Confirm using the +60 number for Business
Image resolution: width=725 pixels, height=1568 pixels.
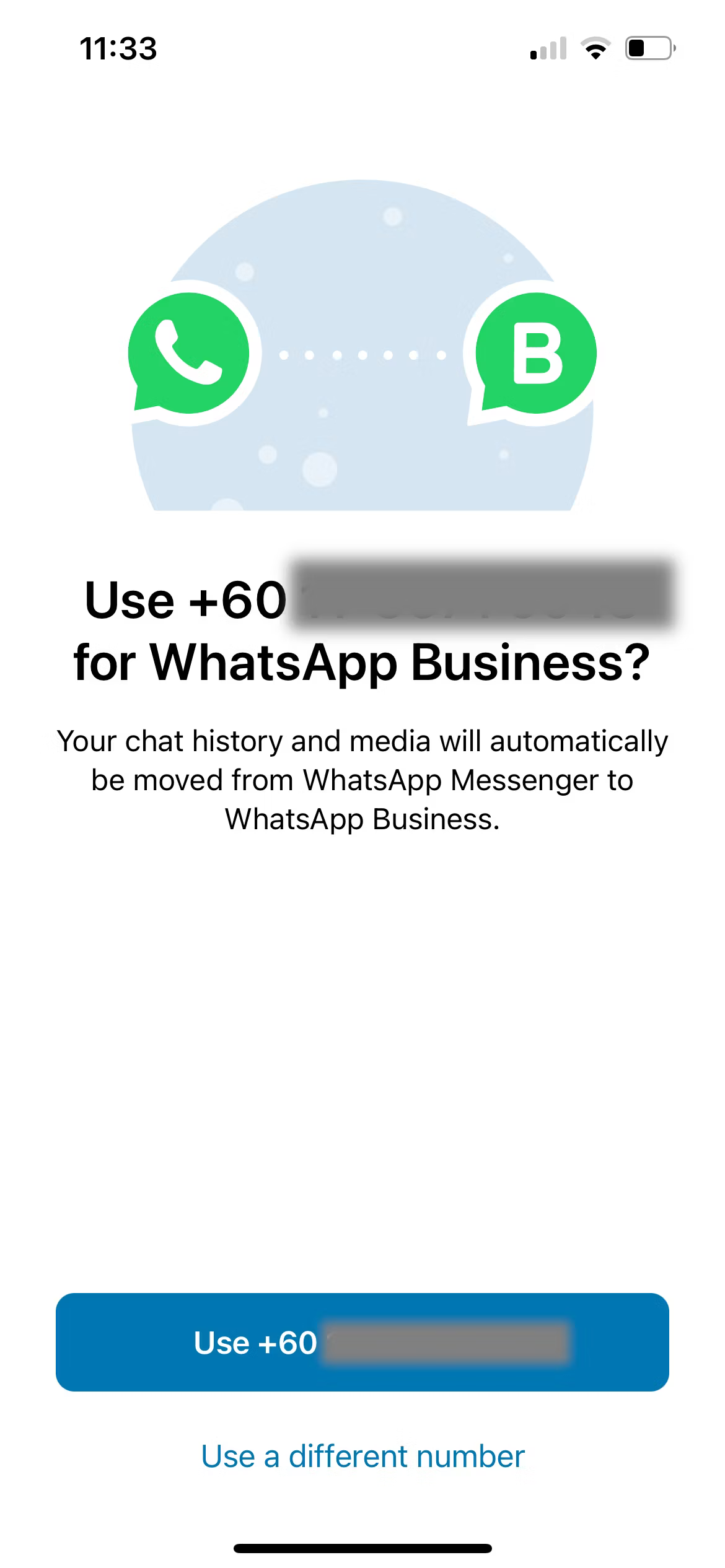[362, 1343]
